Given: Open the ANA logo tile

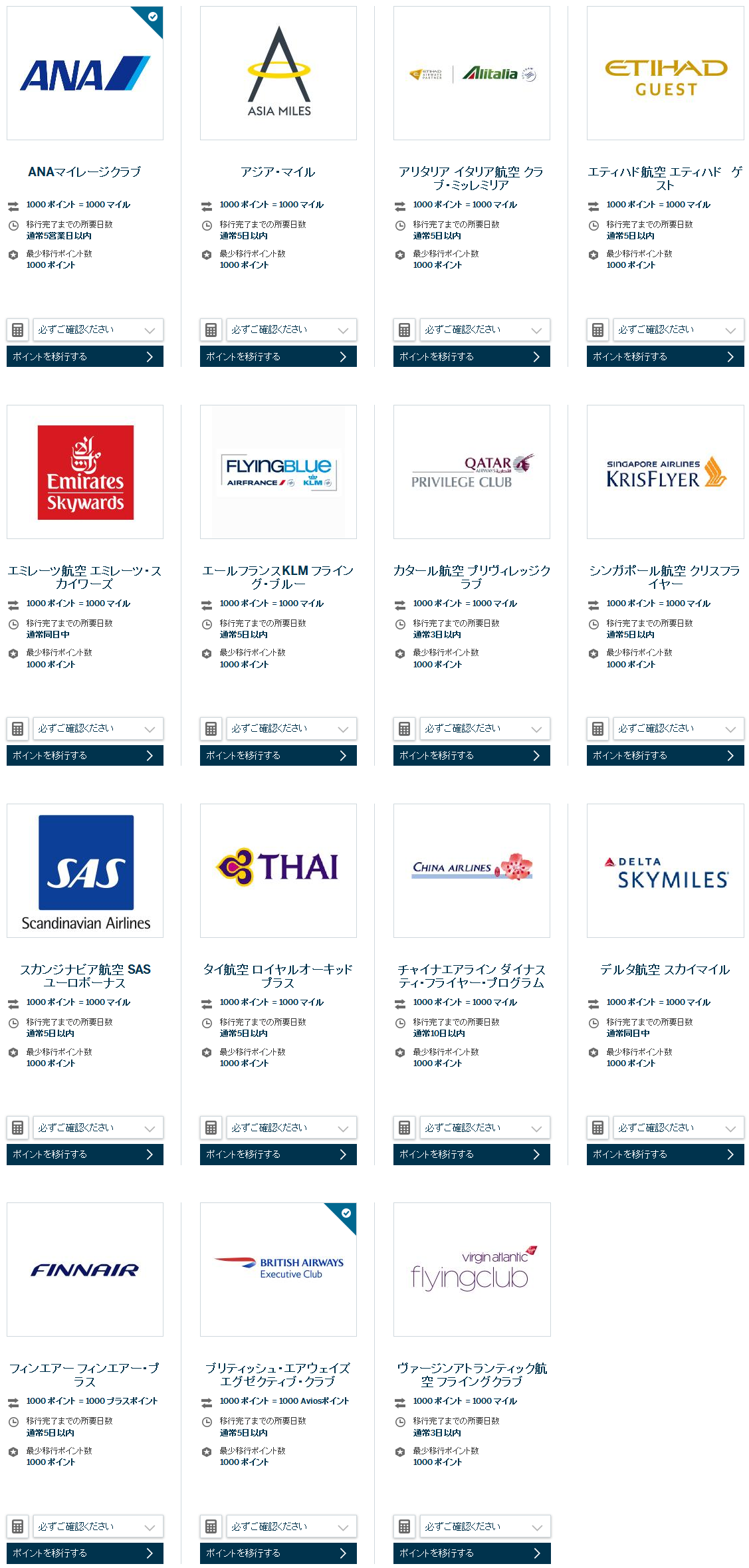Looking at the screenshot, I should point(85,73).
